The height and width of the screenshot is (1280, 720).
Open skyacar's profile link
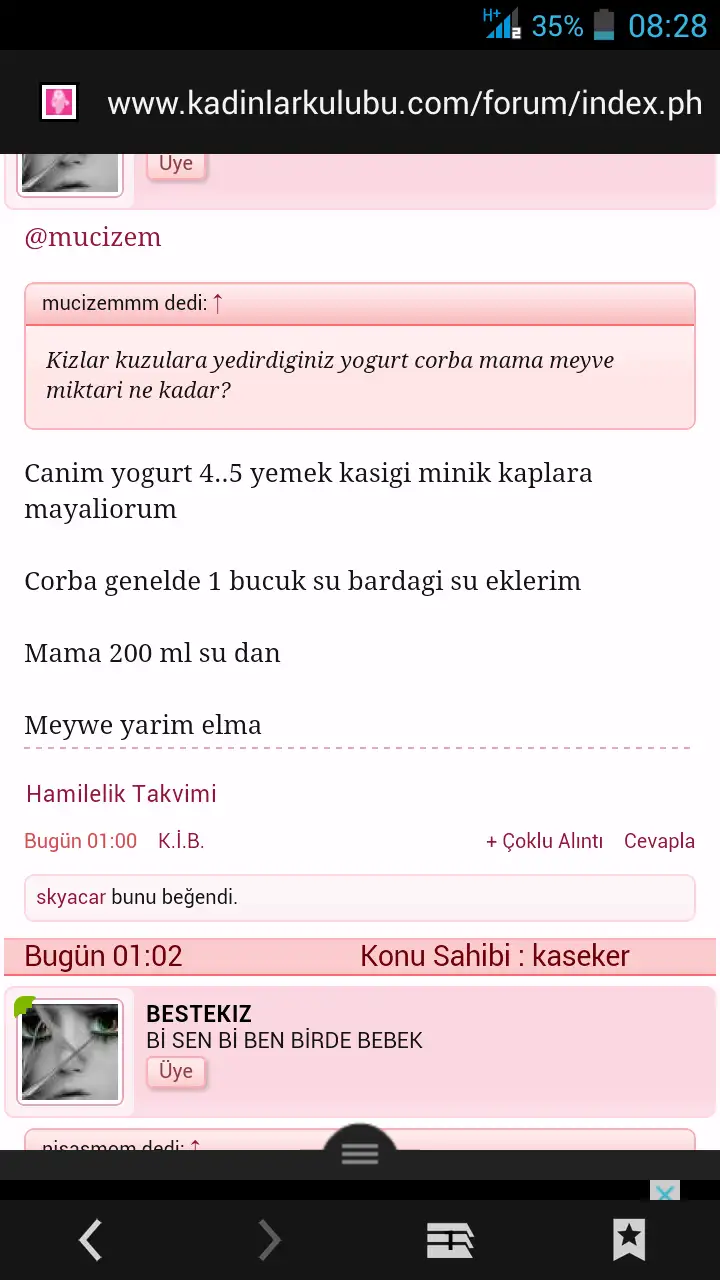click(x=70, y=897)
